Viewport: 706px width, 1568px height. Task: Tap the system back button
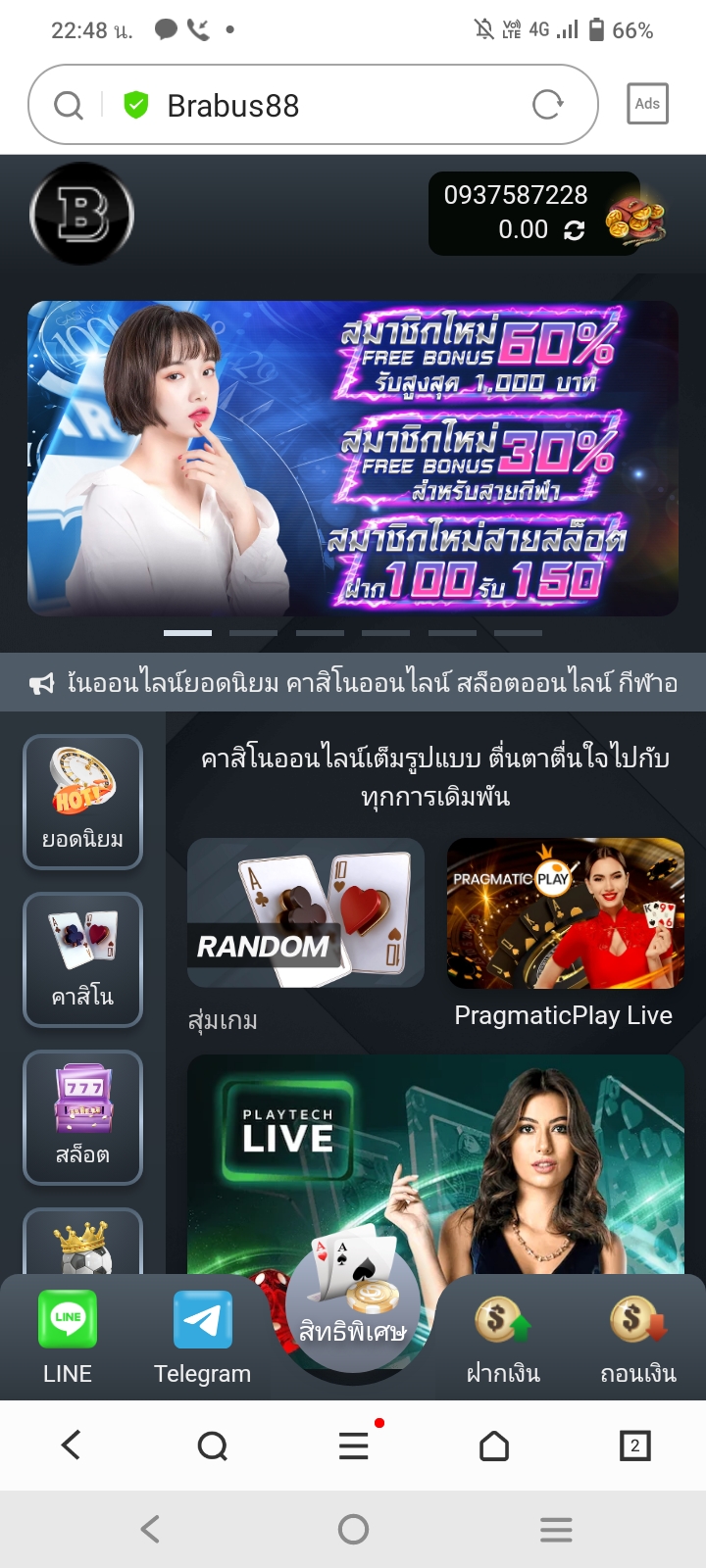pyautogui.click(x=150, y=1529)
